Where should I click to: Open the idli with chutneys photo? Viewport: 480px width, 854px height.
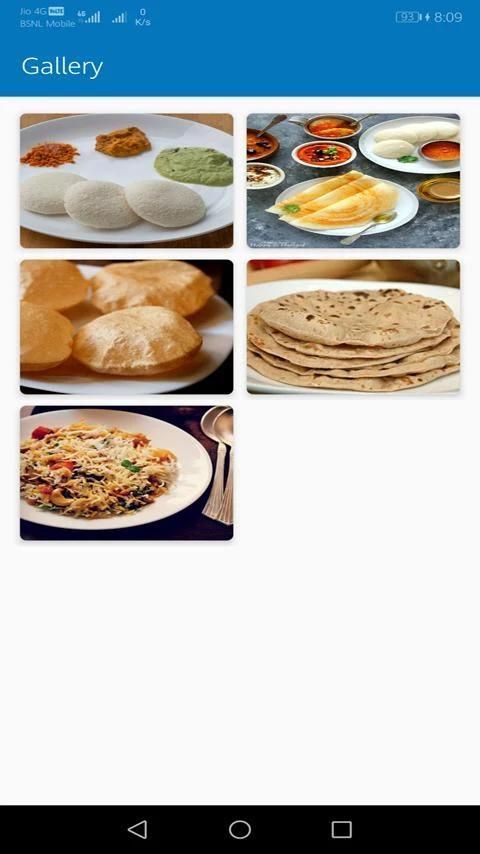126,180
